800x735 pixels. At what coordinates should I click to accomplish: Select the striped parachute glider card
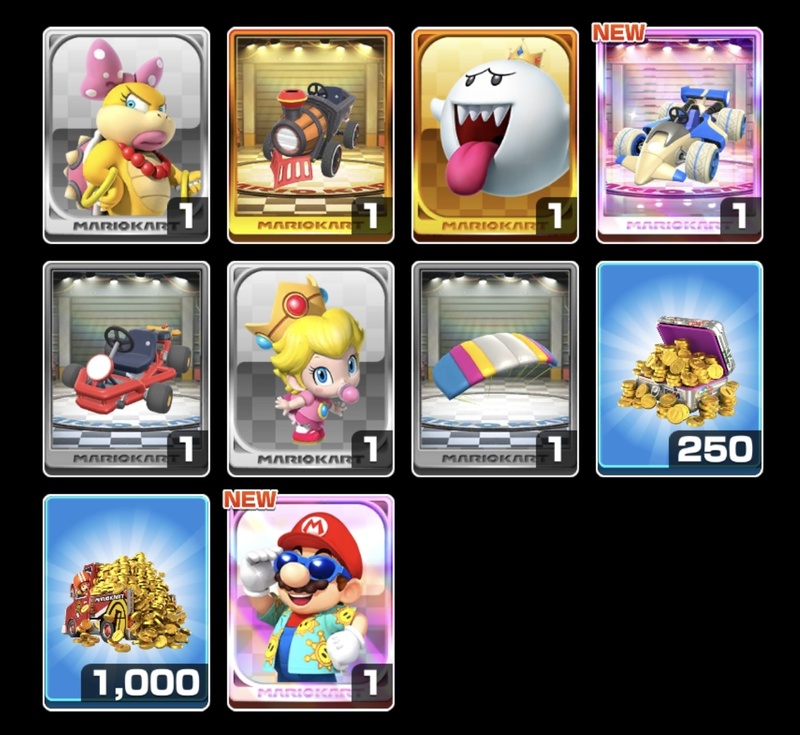495,369
